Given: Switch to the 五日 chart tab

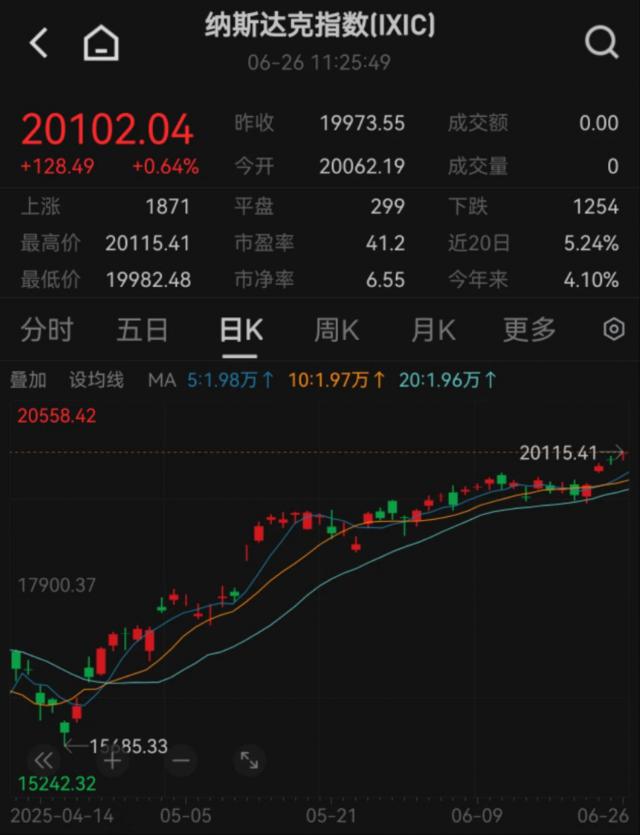Looking at the screenshot, I should click(142, 330).
